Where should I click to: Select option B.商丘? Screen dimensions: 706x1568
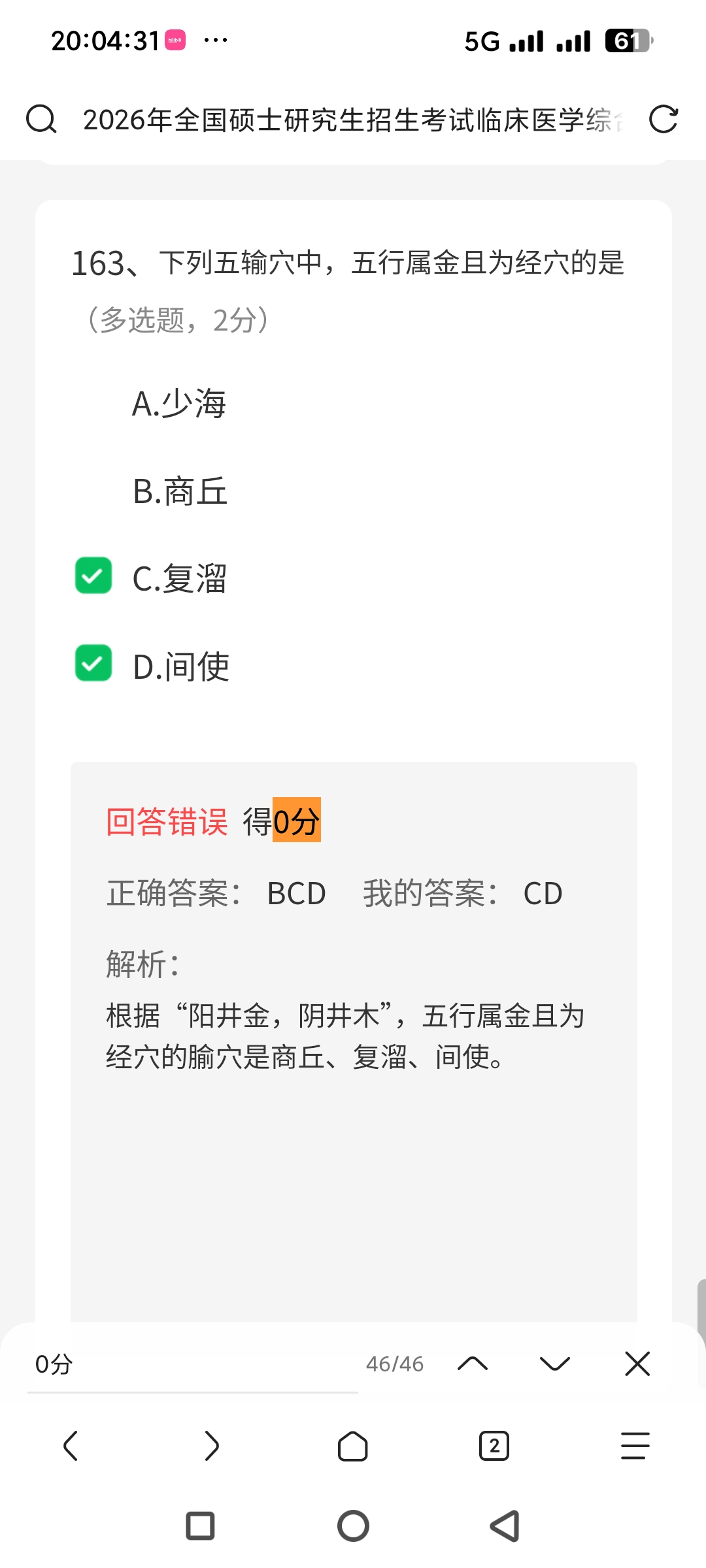[x=180, y=491]
